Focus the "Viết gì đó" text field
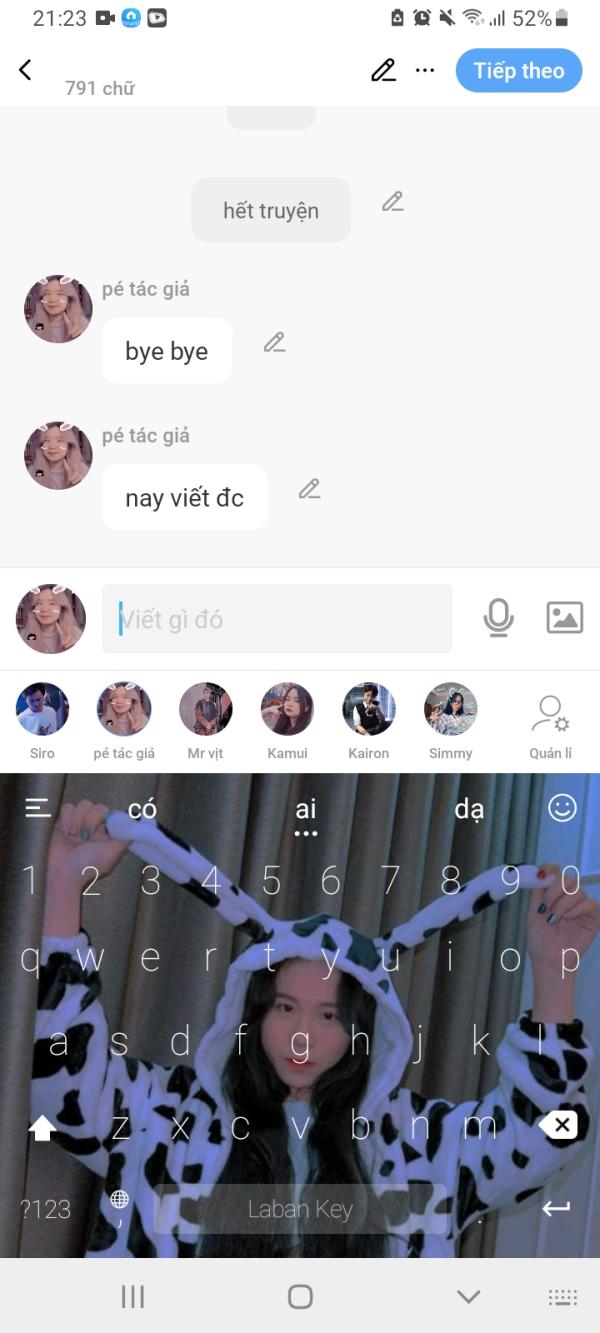 pos(277,619)
